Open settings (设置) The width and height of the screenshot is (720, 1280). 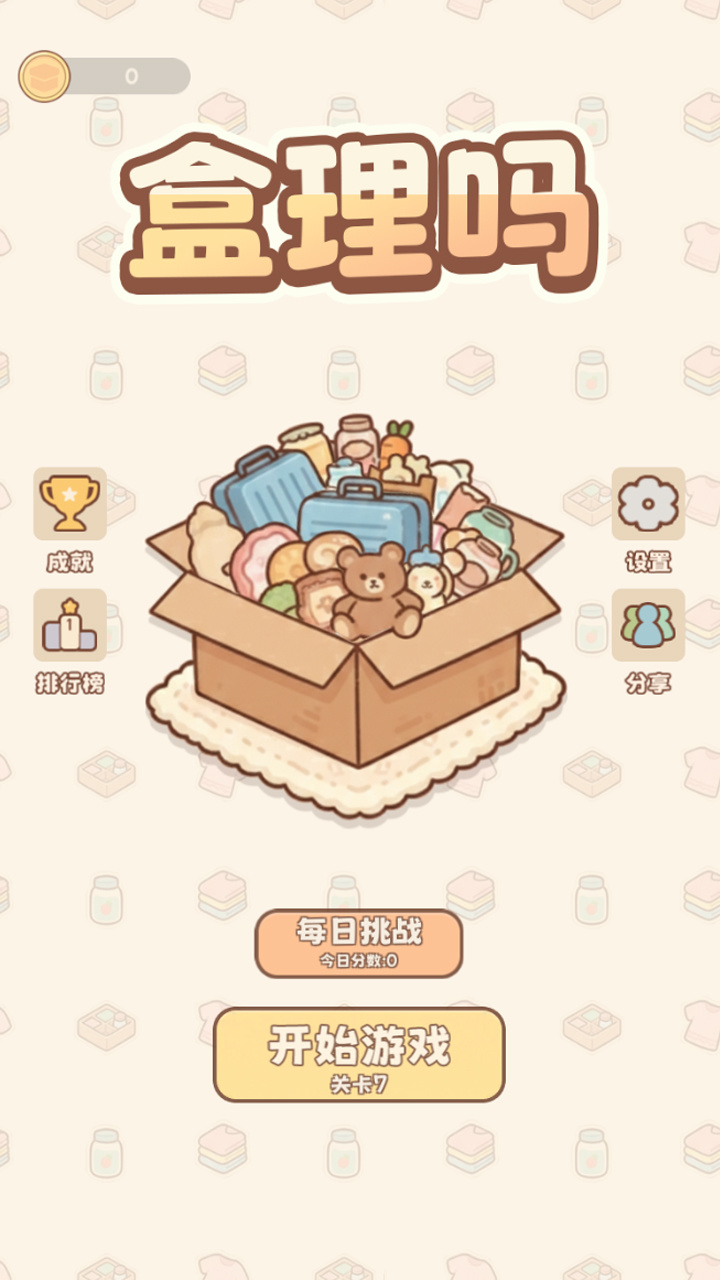click(648, 505)
